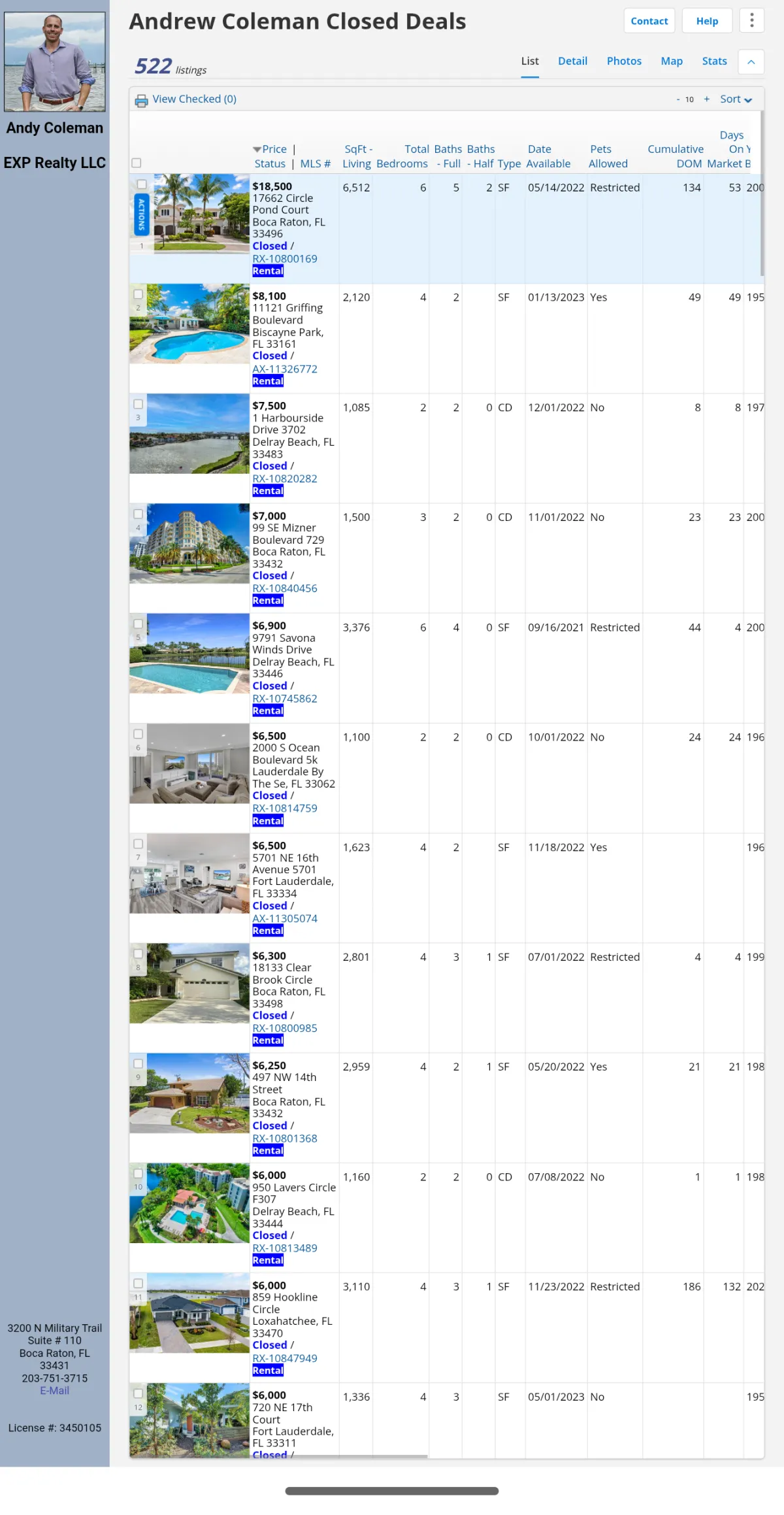This screenshot has width=784, height=1515.
Task: Check the select-all checkbox in the header
Action: (x=137, y=163)
